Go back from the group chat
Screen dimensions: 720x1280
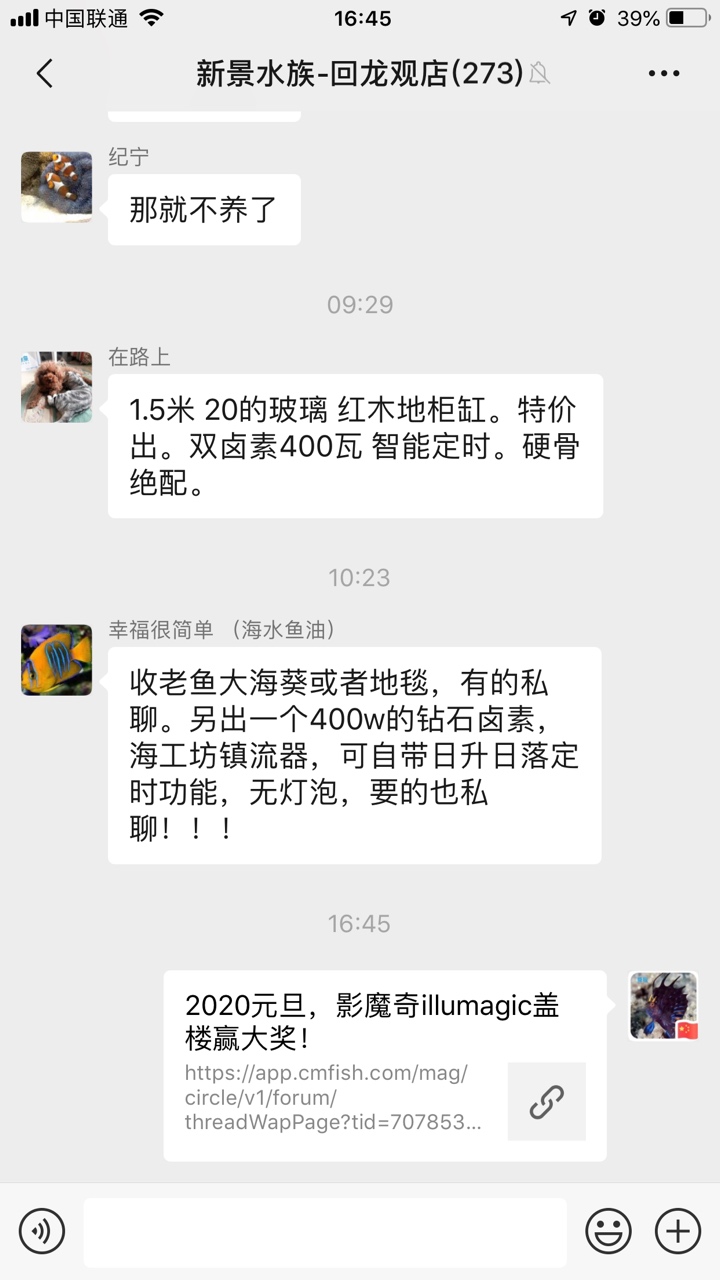[44, 74]
